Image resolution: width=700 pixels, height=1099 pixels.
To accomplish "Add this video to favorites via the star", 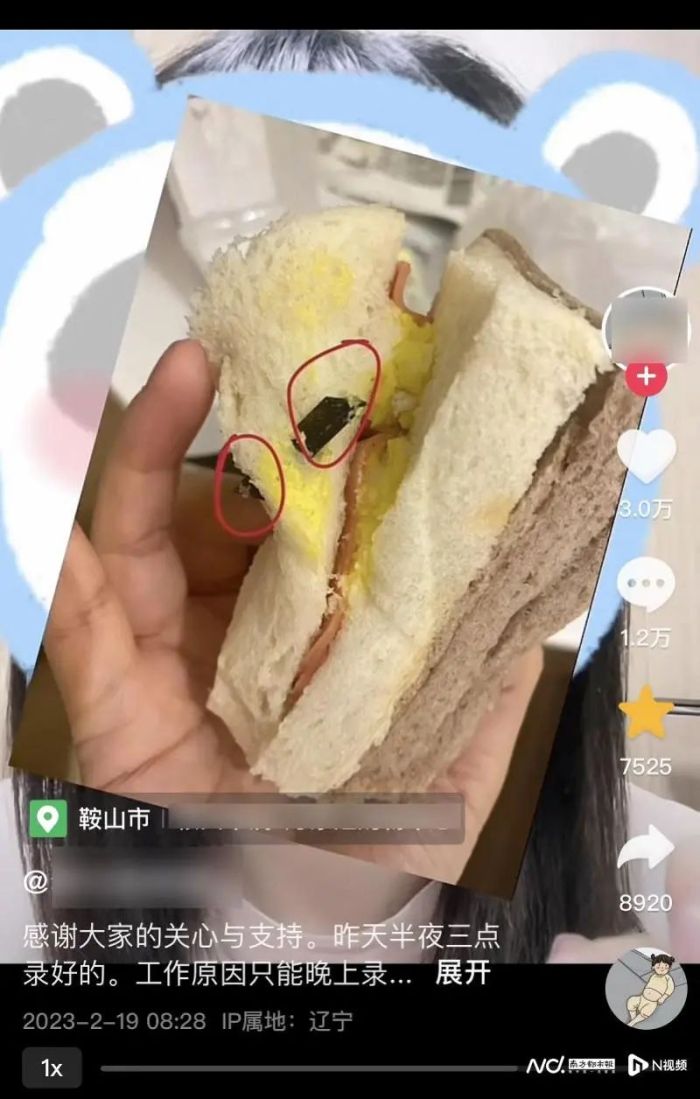I will (646, 713).
